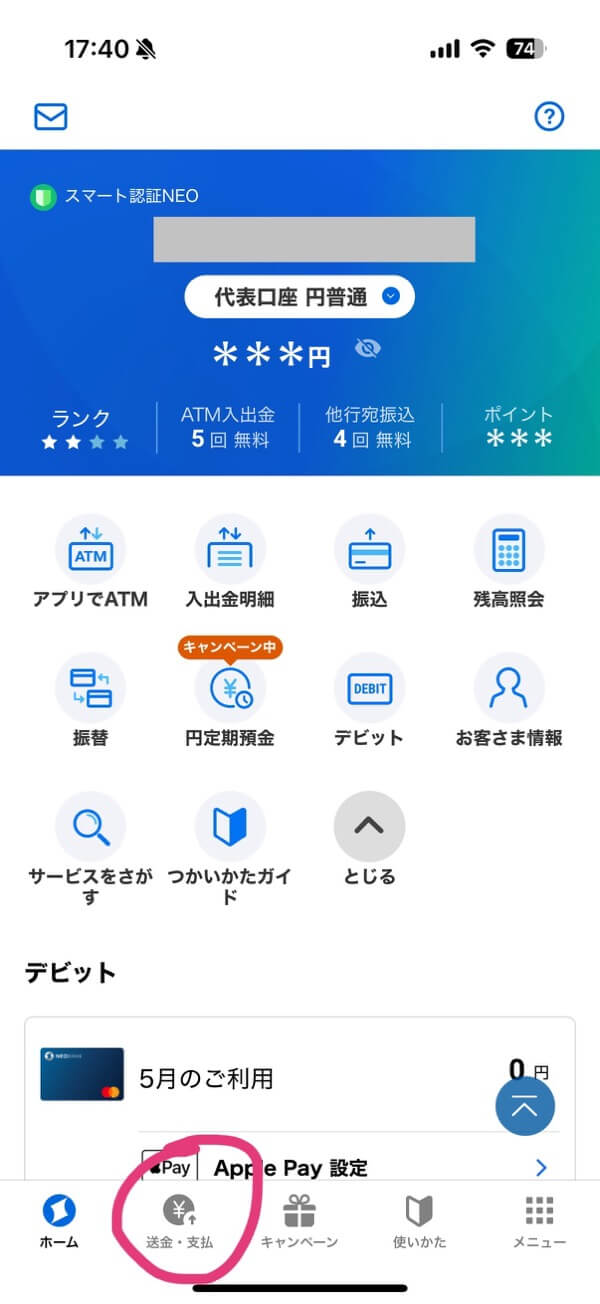Open 振替 between accounts
Image resolution: width=600 pixels, height=1304 pixels.
click(90, 700)
